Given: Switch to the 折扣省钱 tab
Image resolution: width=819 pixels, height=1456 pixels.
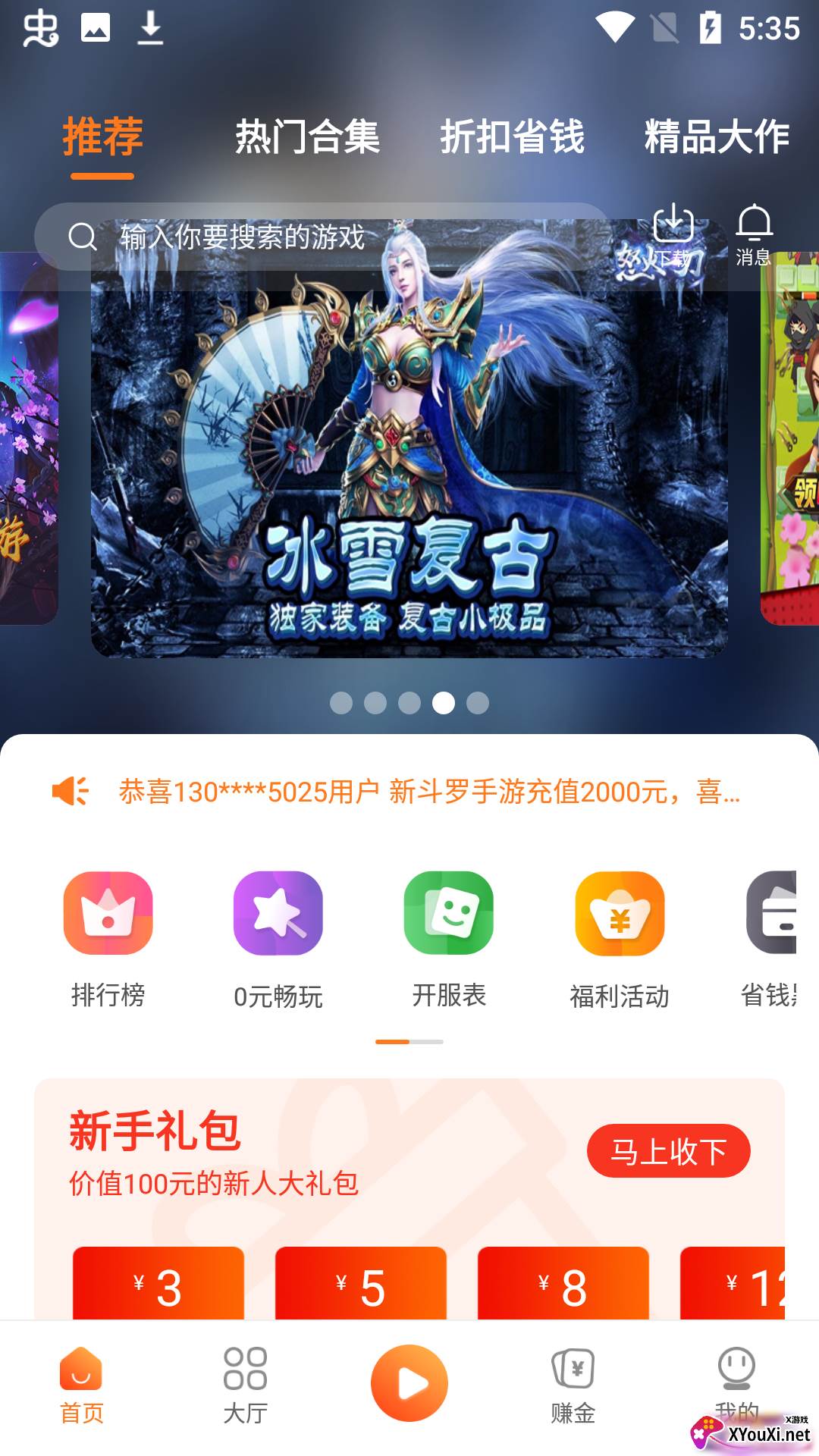Looking at the screenshot, I should tap(513, 137).
